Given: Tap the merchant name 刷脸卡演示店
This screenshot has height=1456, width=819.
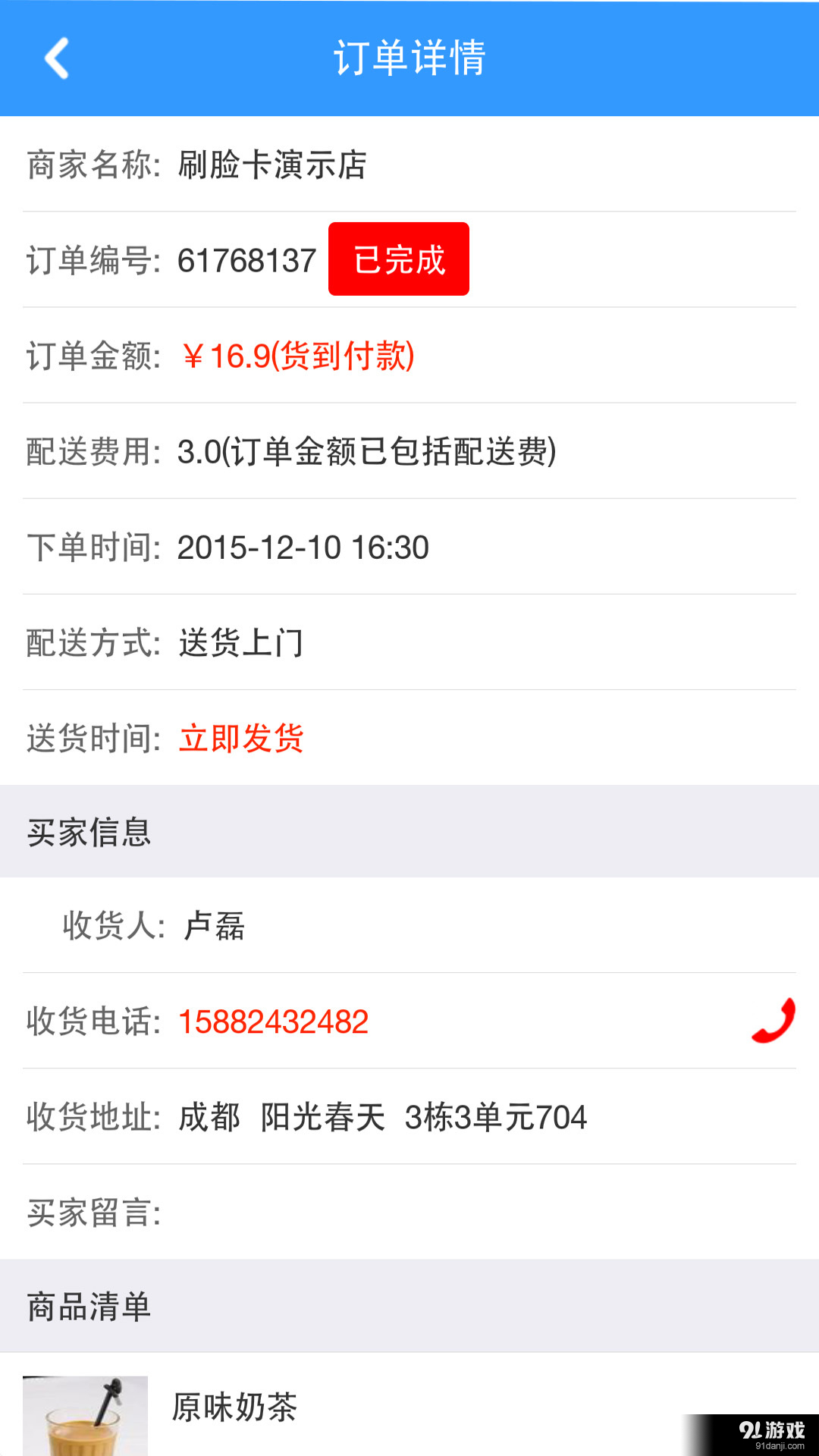Looking at the screenshot, I should (x=271, y=166).
